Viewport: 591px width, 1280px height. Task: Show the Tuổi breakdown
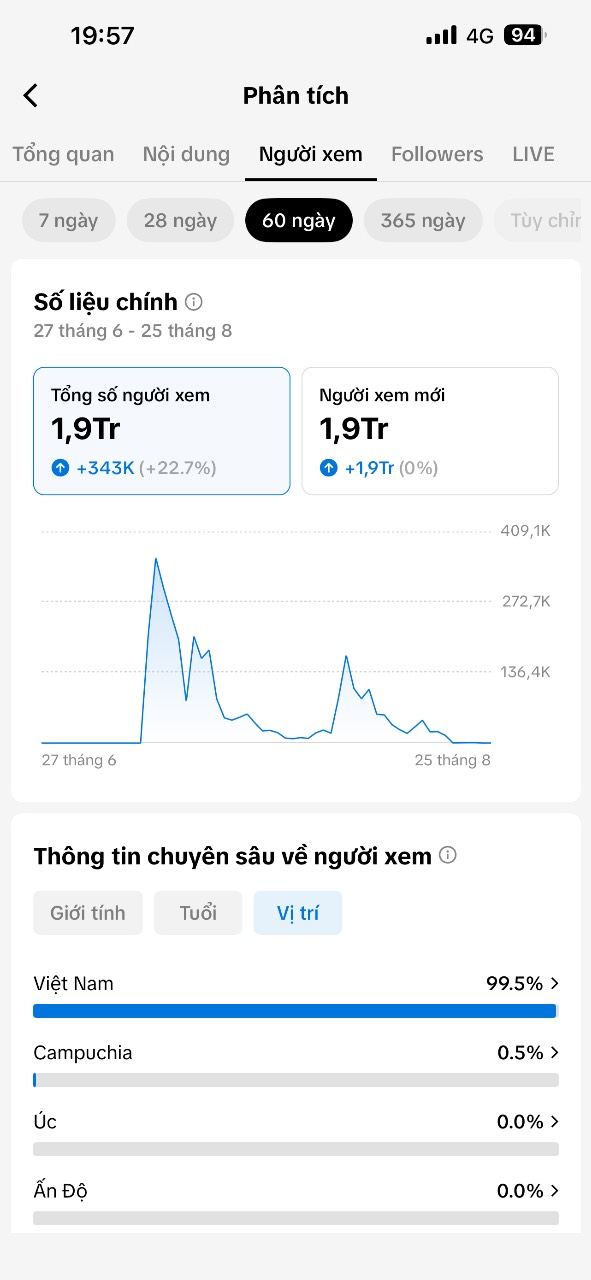[198, 913]
